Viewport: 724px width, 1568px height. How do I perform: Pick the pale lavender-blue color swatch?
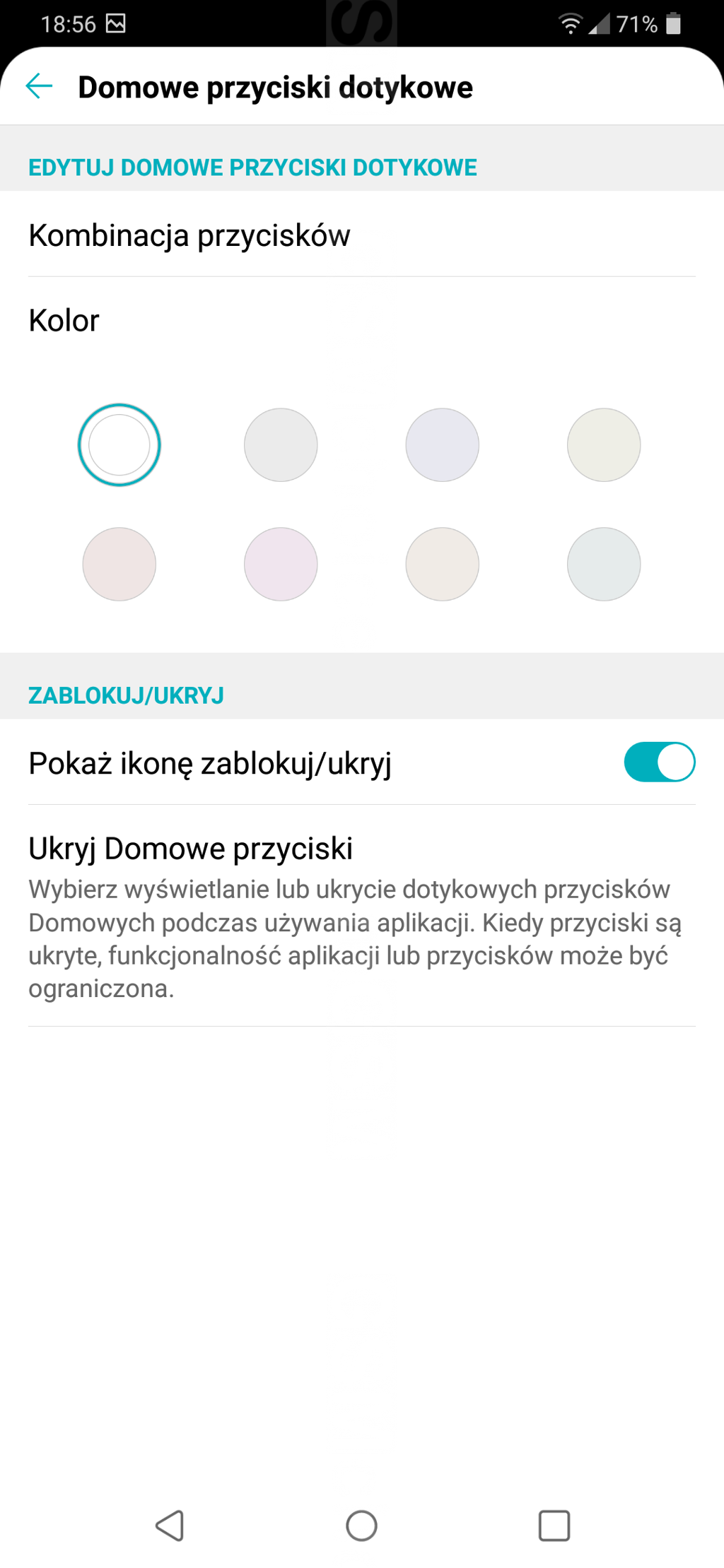point(443,444)
